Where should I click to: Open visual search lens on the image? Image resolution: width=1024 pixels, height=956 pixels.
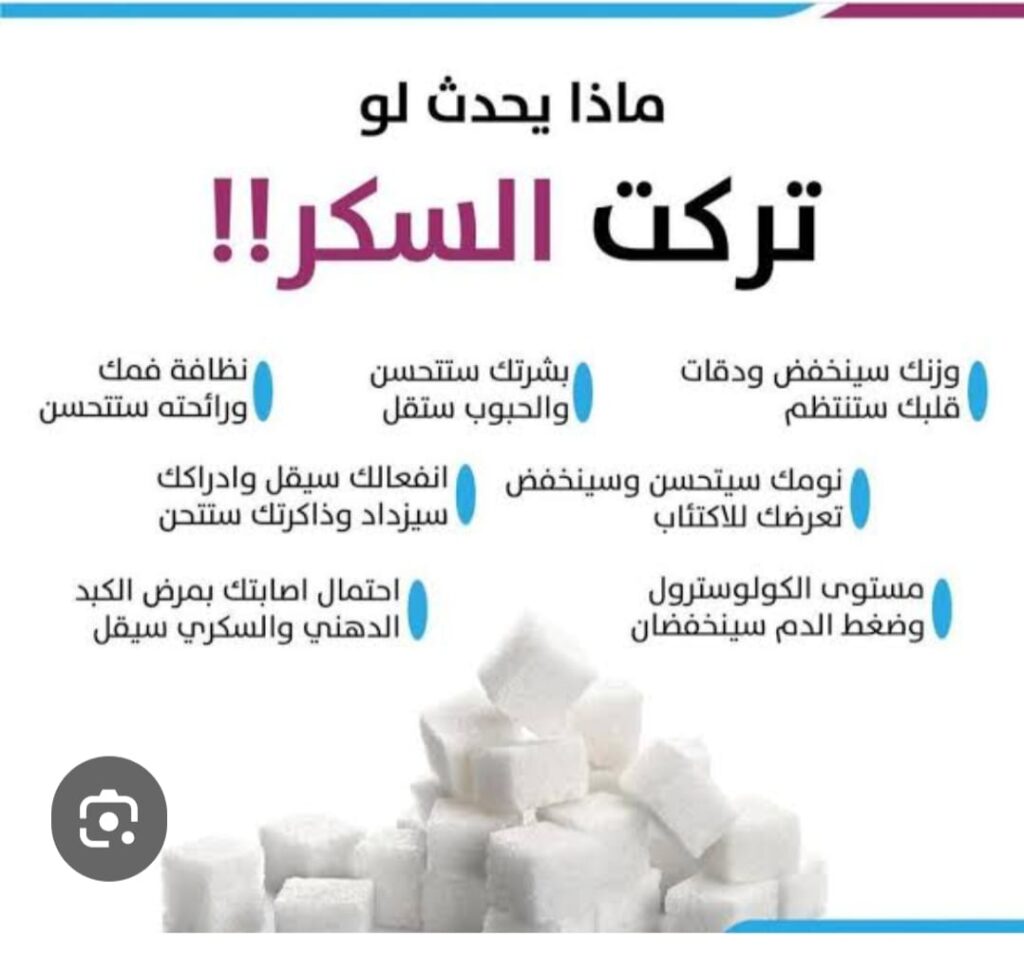pyautogui.click(x=109, y=819)
